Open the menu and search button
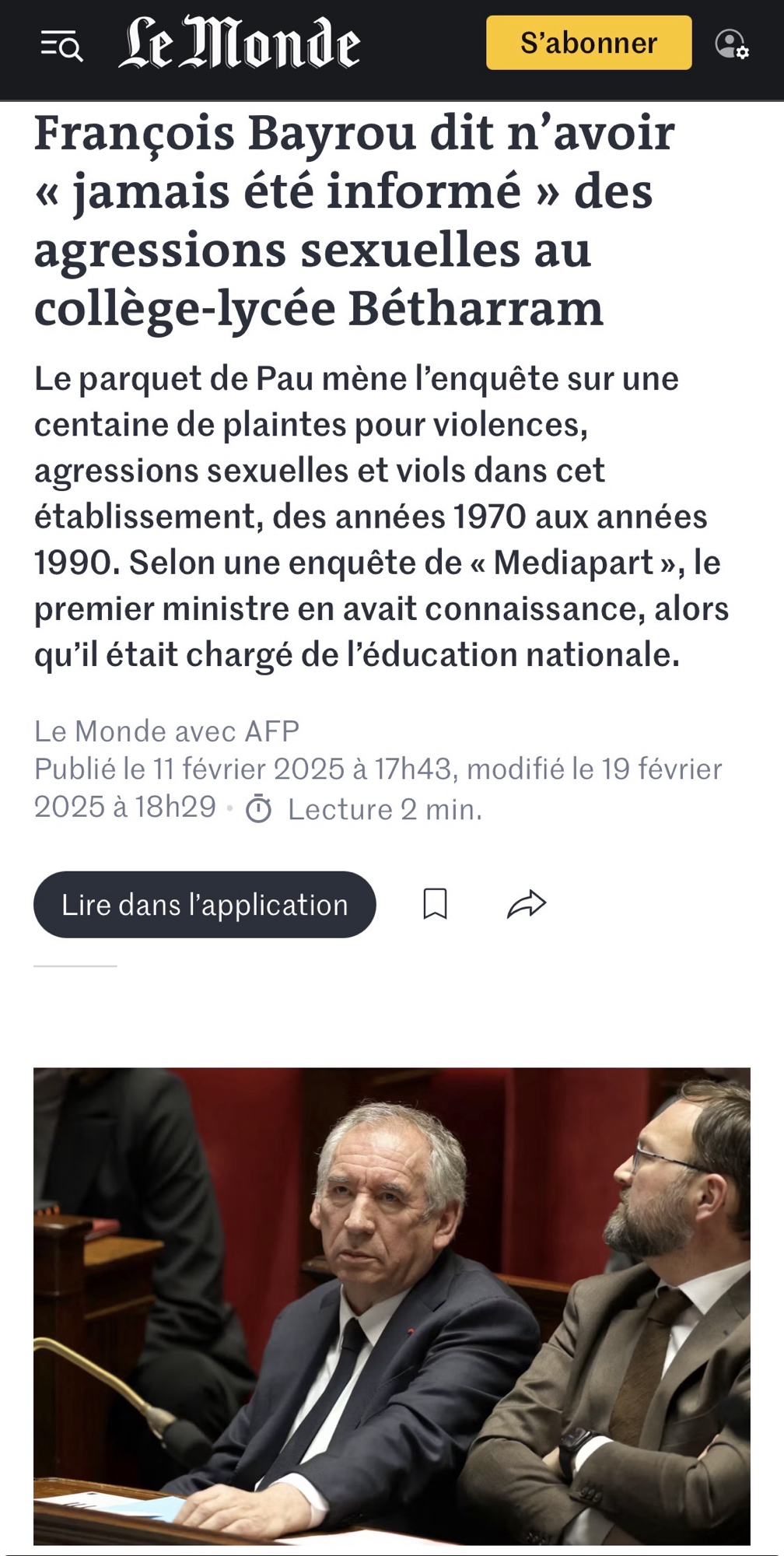Viewport: 784px width, 1556px height. 61,47
